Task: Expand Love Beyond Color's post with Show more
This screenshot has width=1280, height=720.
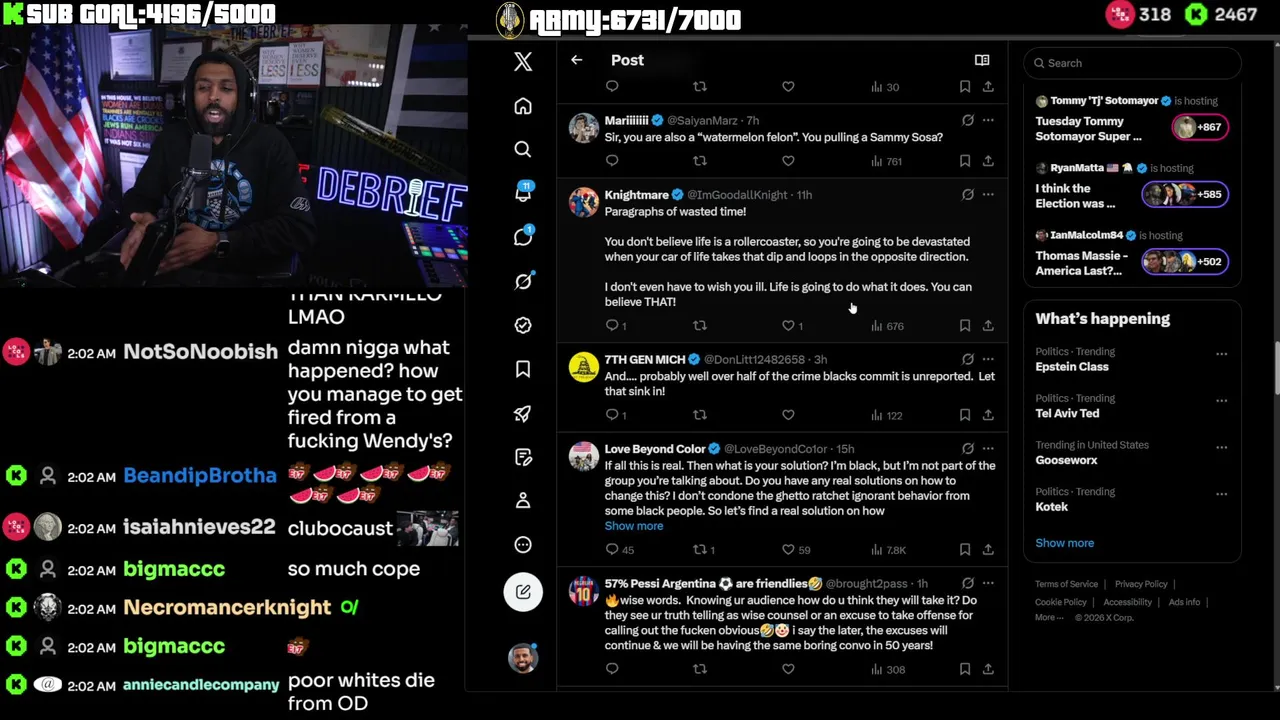Action: point(634,526)
